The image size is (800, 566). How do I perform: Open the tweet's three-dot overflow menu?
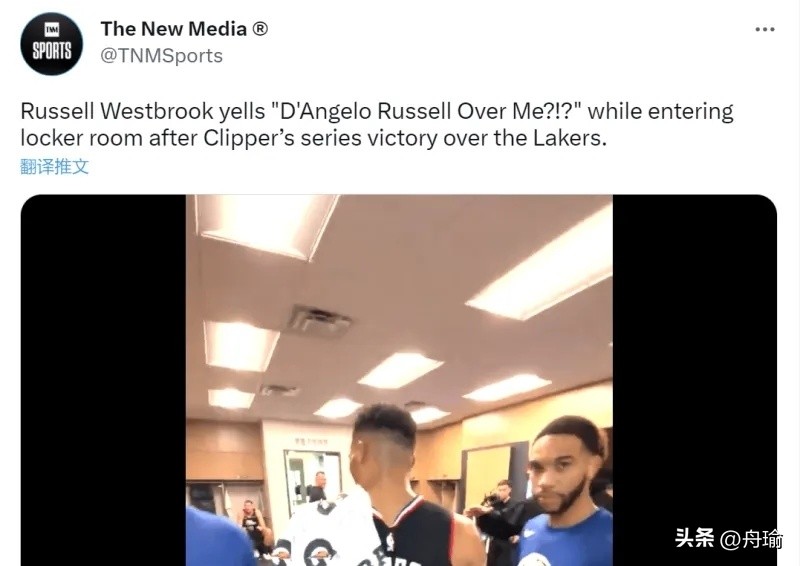(764, 30)
